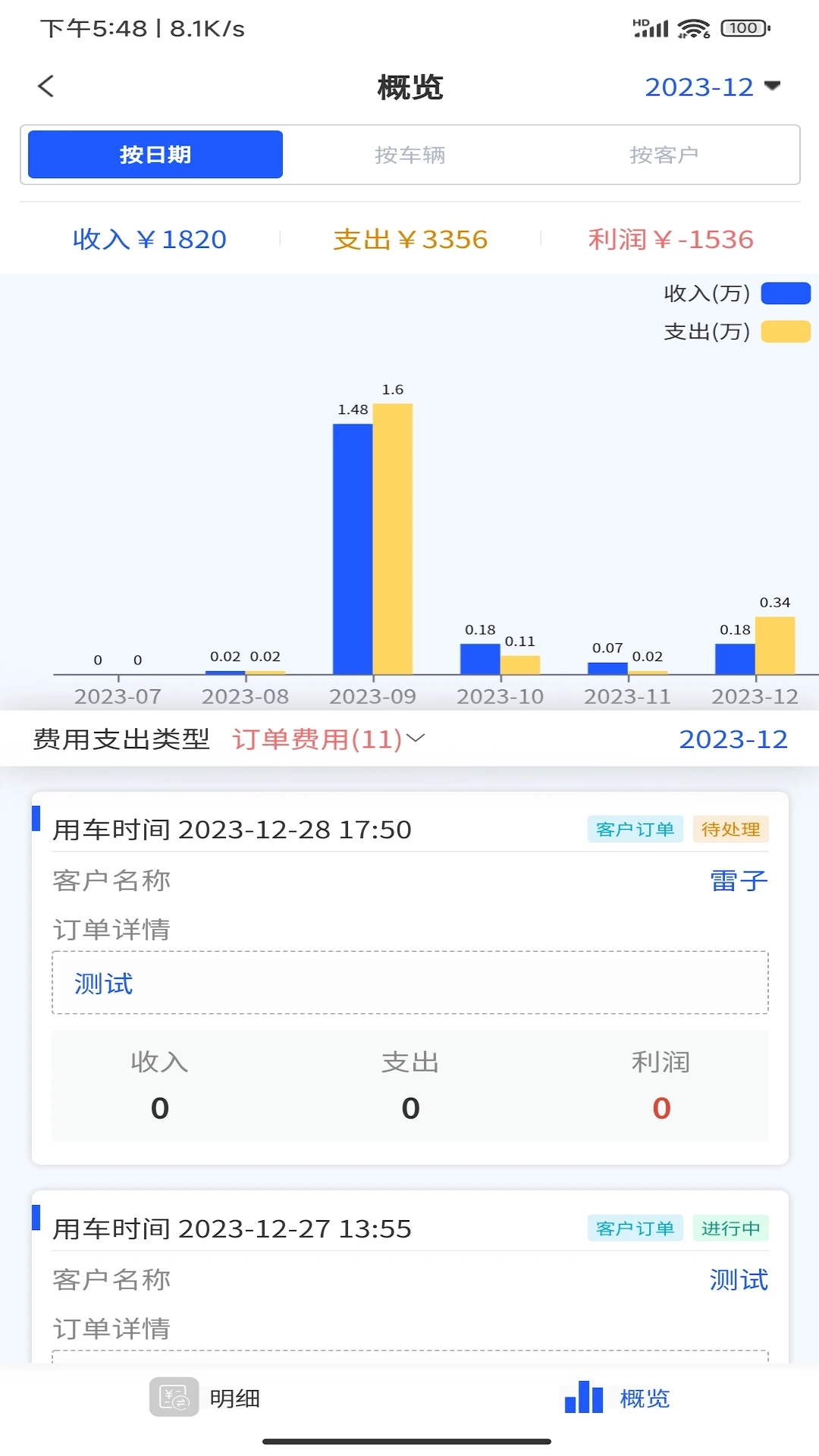The image size is (819, 1456).
Task: Switch to the 明细 bottom tab
Action: (x=206, y=1398)
